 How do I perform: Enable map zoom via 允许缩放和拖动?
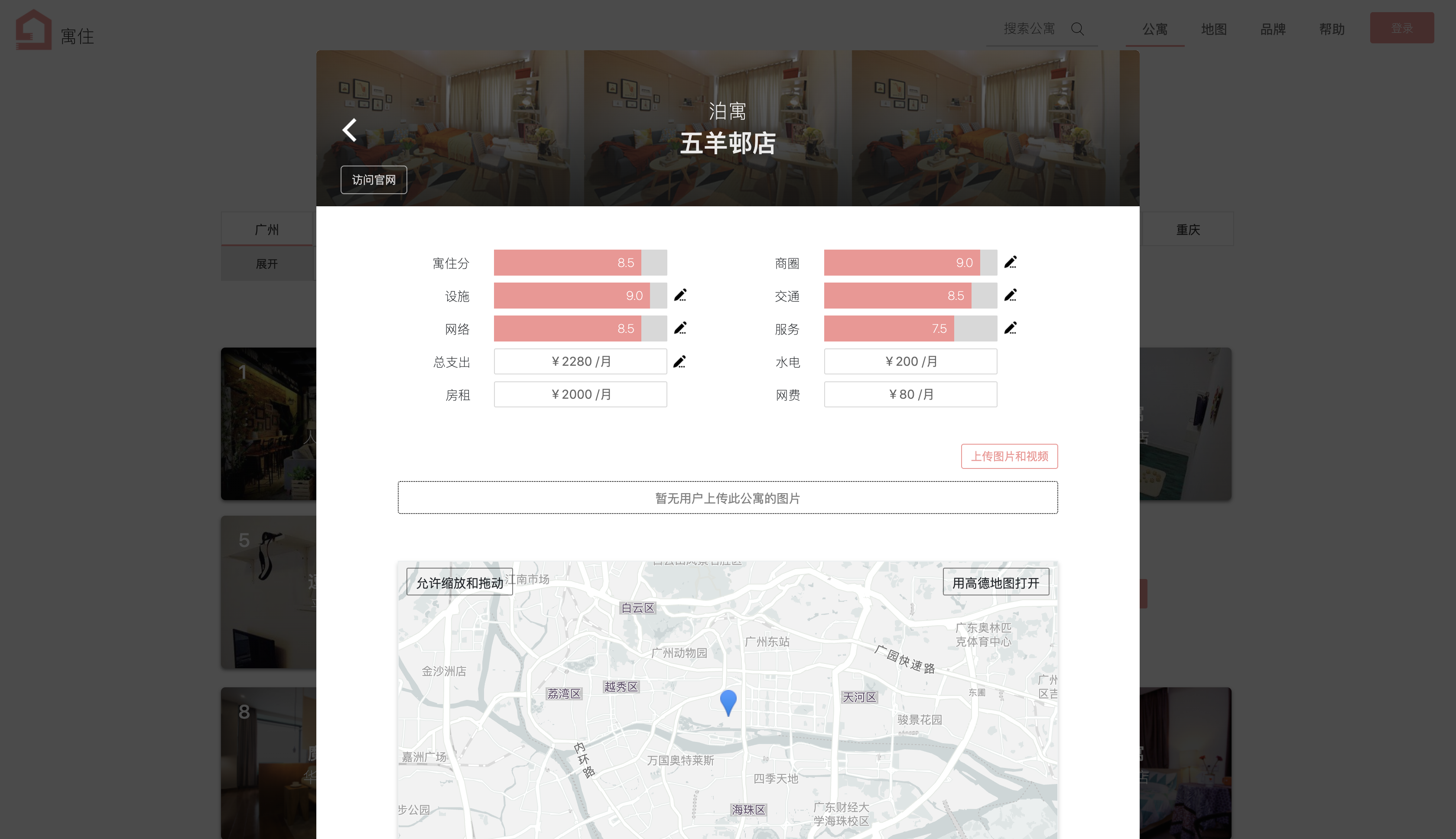coord(459,582)
